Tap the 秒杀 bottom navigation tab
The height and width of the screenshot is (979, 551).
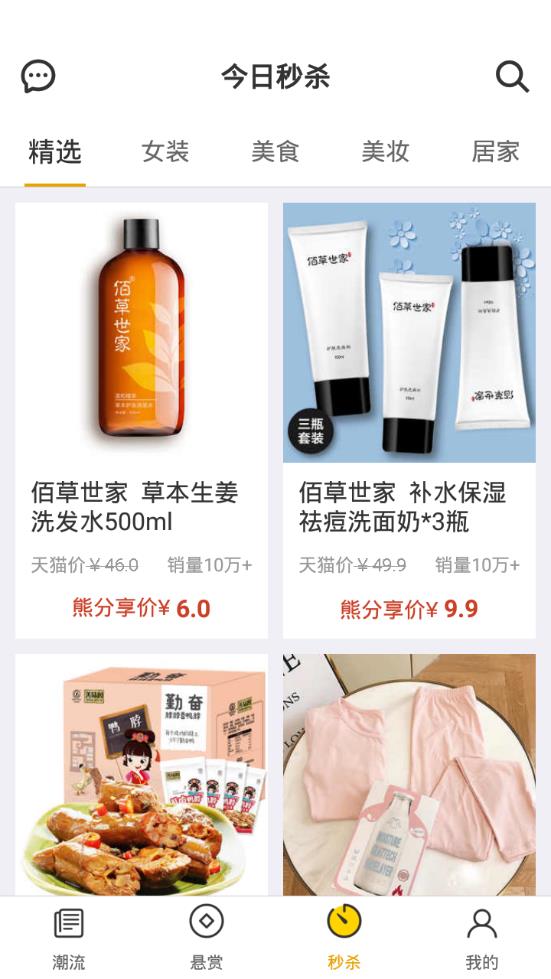coord(344,938)
